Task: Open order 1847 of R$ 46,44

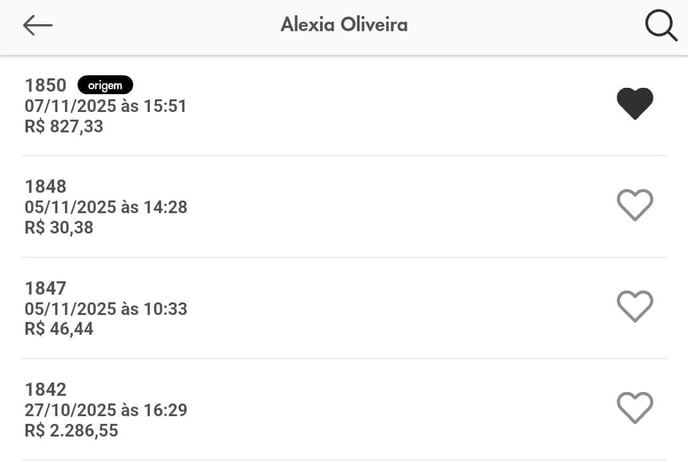Action: 300,308
